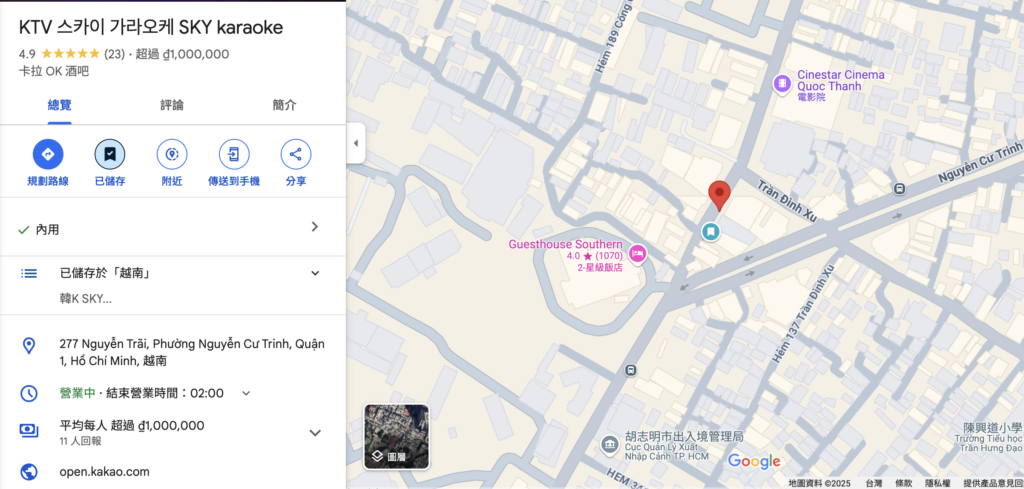Open the open.kakao.com website link
The width and height of the screenshot is (1024, 489).
[104, 471]
